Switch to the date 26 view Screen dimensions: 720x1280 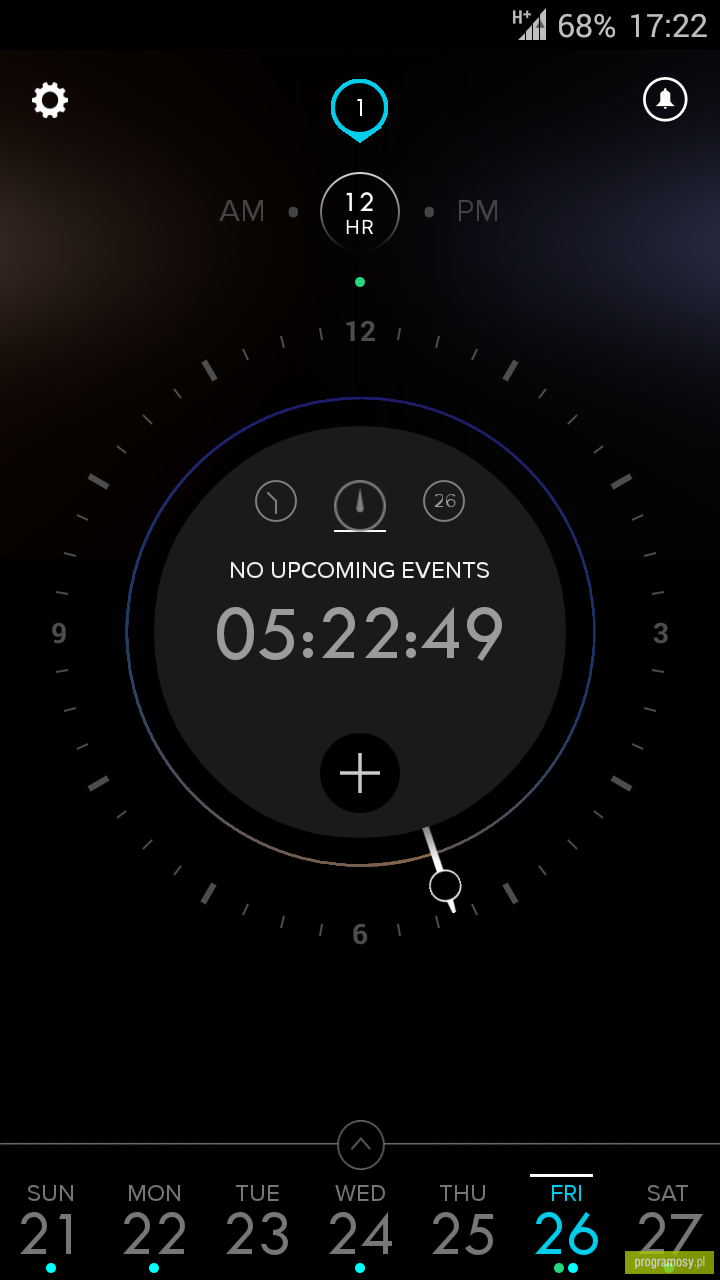point(444,501)
